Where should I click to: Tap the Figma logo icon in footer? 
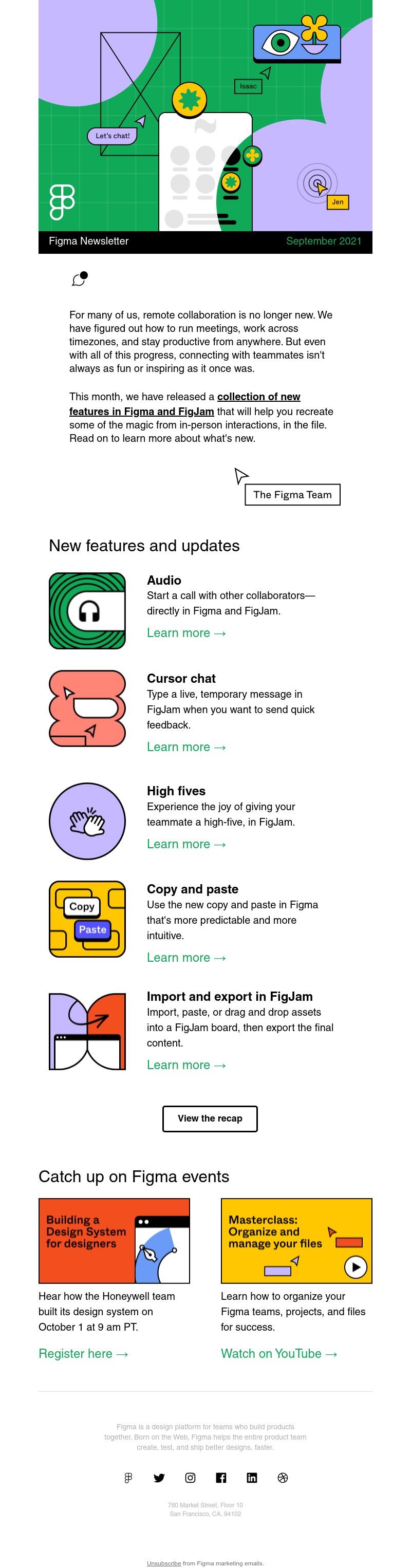point(128,1477)
